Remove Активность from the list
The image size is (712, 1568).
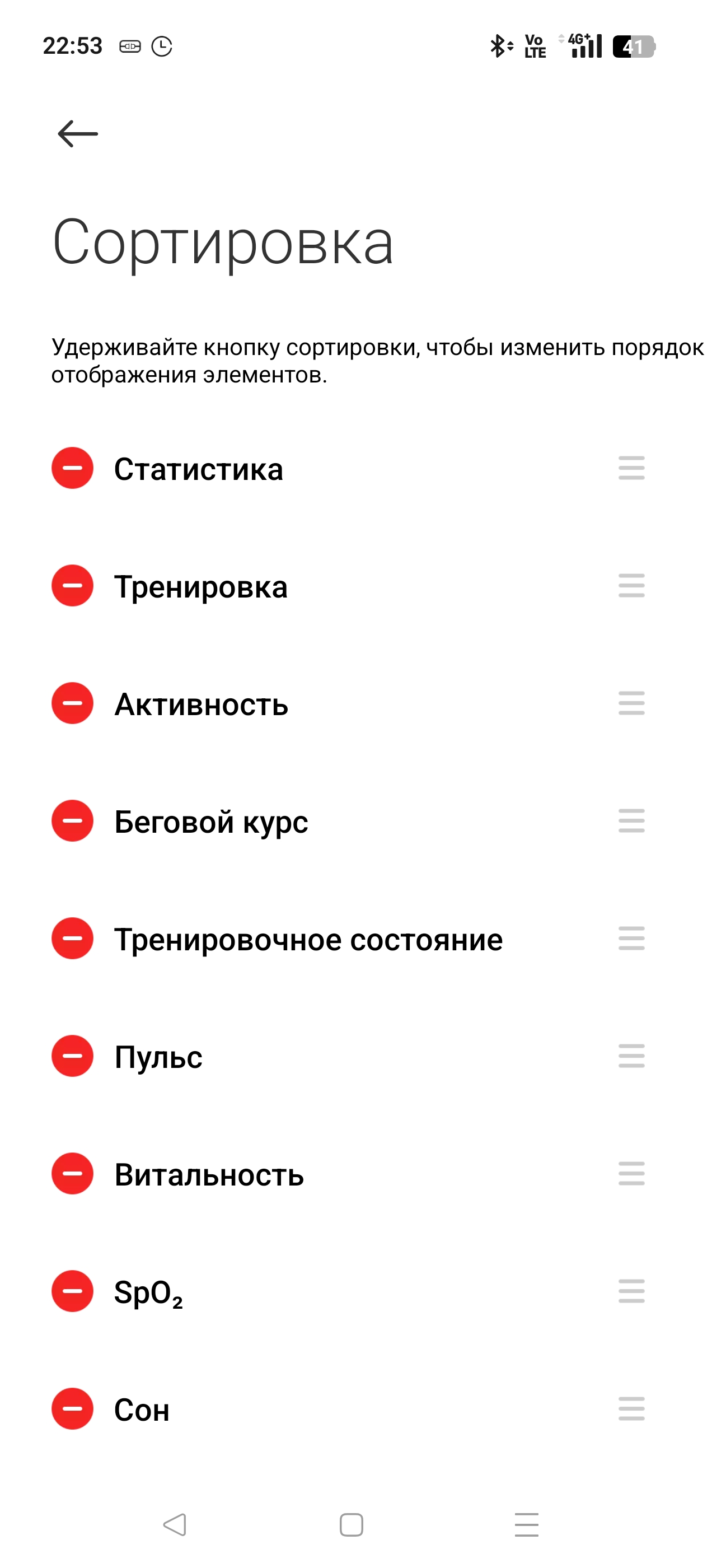[x=72, y=703]
